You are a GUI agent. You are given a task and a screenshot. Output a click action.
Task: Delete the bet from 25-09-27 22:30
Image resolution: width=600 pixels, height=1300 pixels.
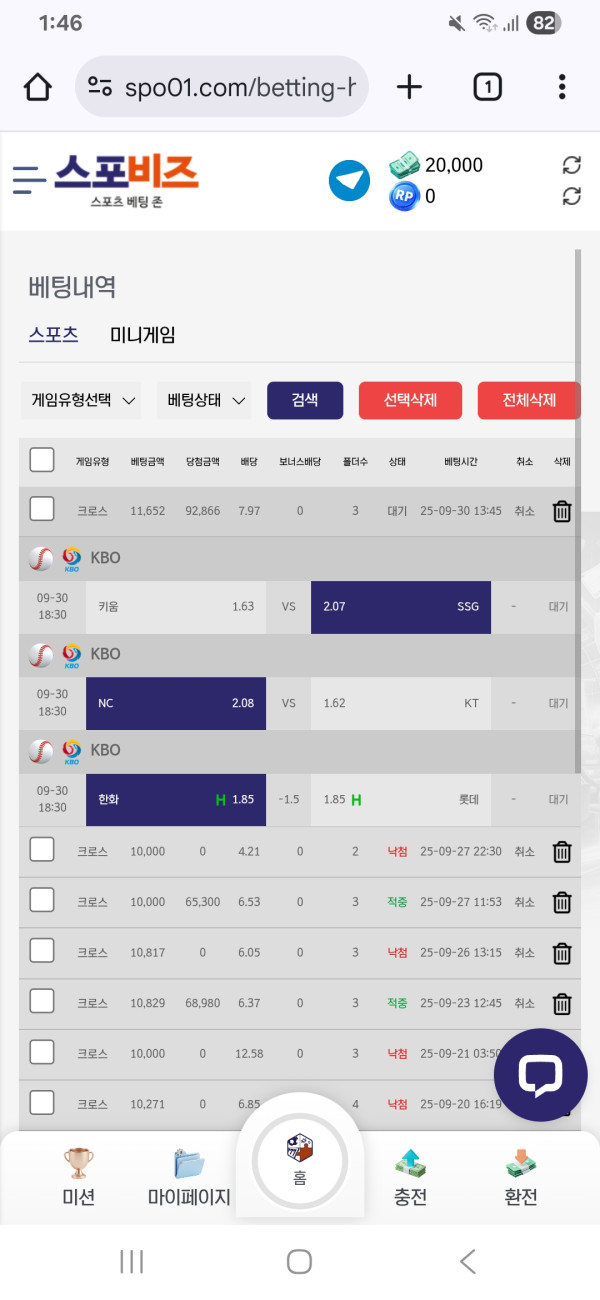[x=562, y=852]
